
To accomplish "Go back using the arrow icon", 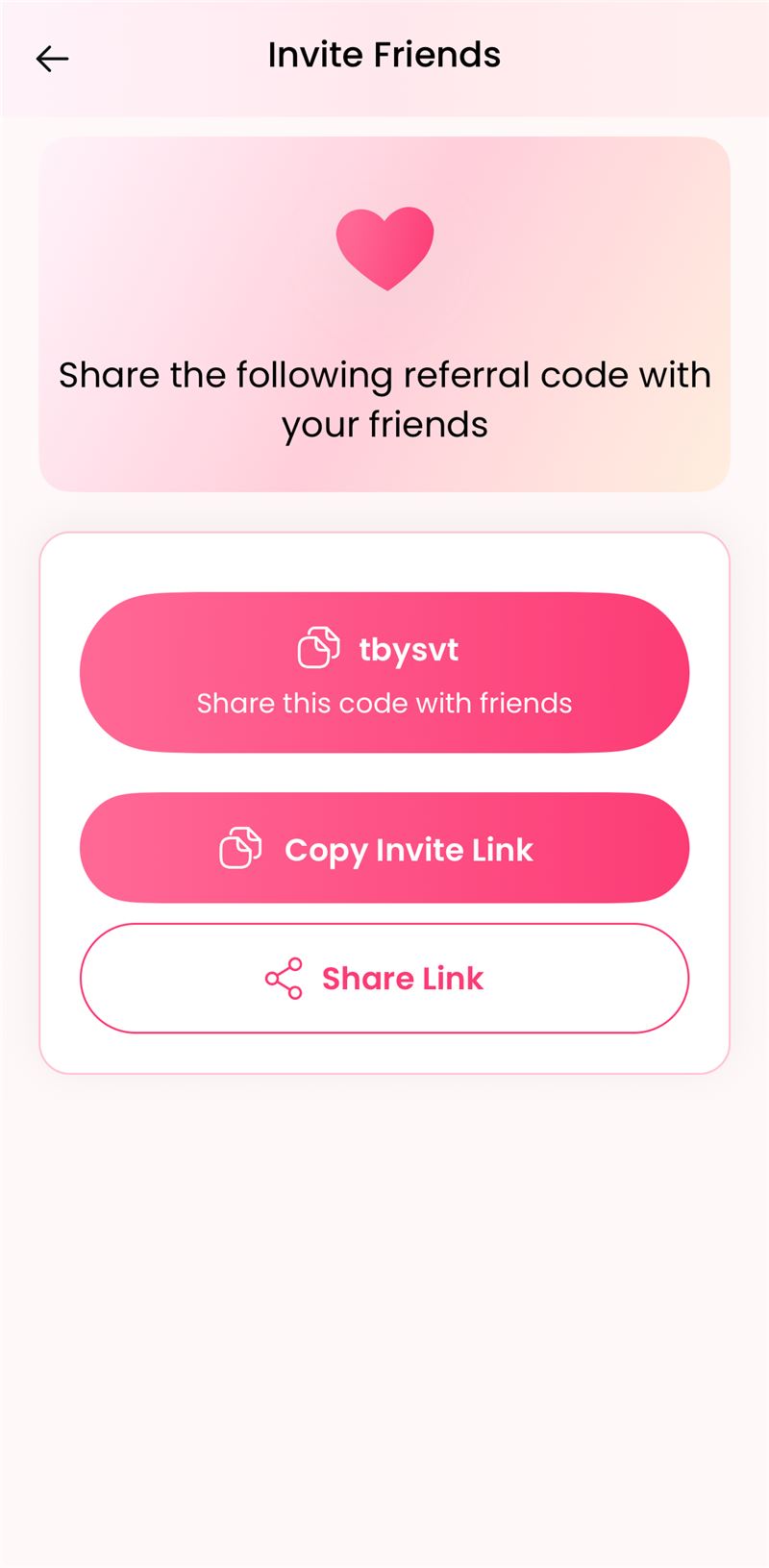I will 52,59.
